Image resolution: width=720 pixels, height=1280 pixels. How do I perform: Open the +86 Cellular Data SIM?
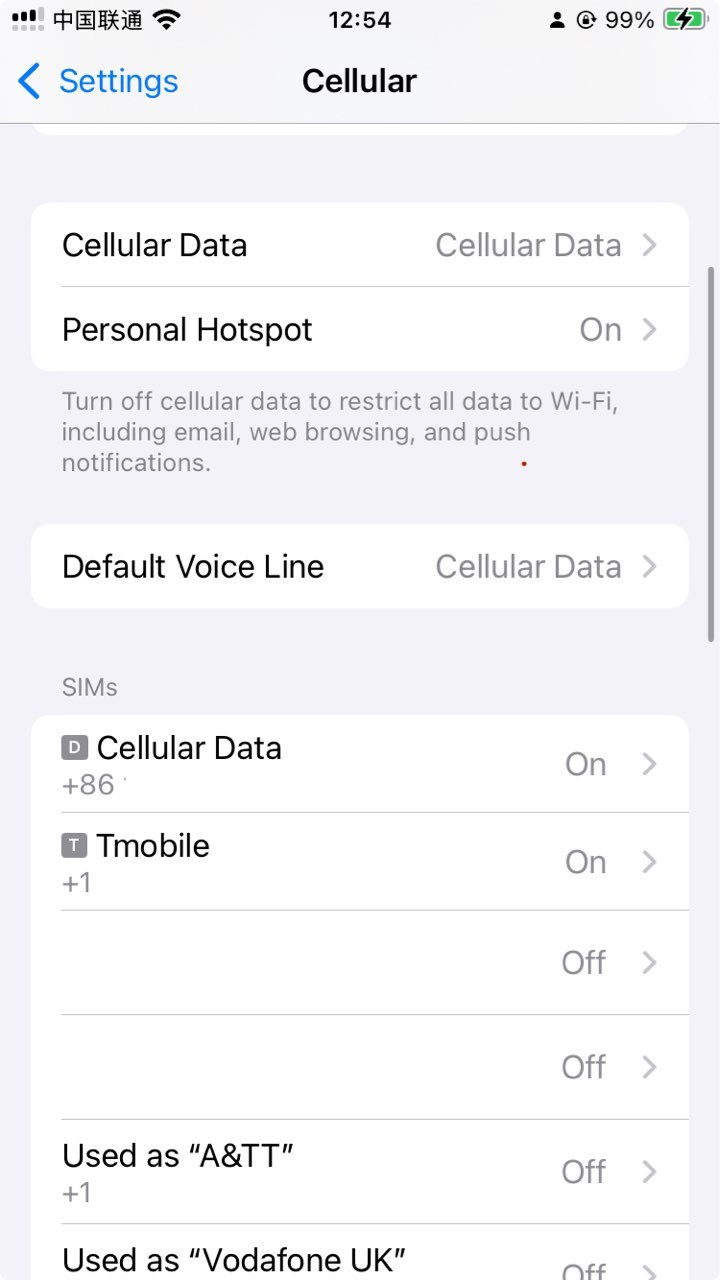tap(360, 764)
